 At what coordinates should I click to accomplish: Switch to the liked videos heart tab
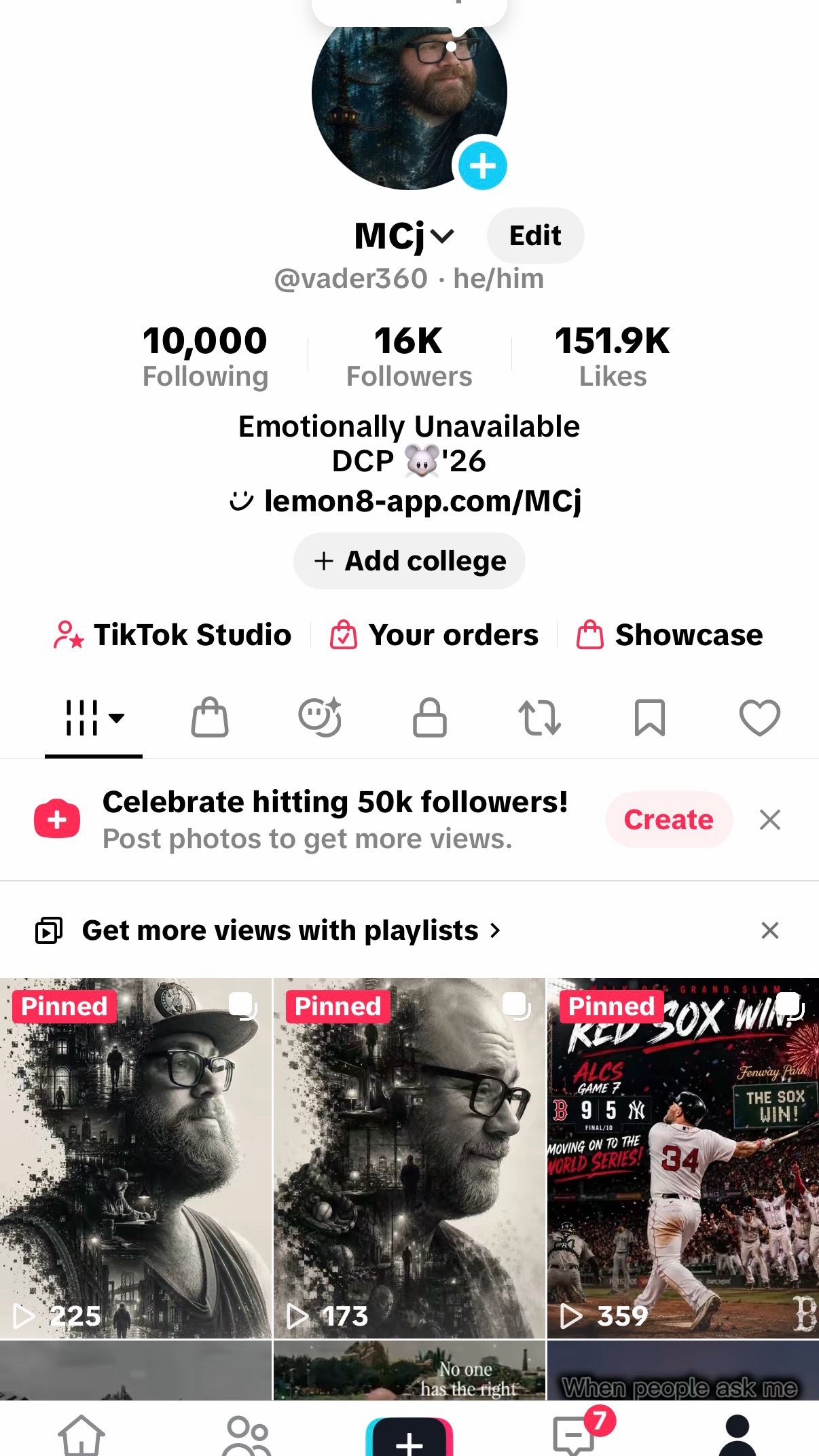click(759, 718)
